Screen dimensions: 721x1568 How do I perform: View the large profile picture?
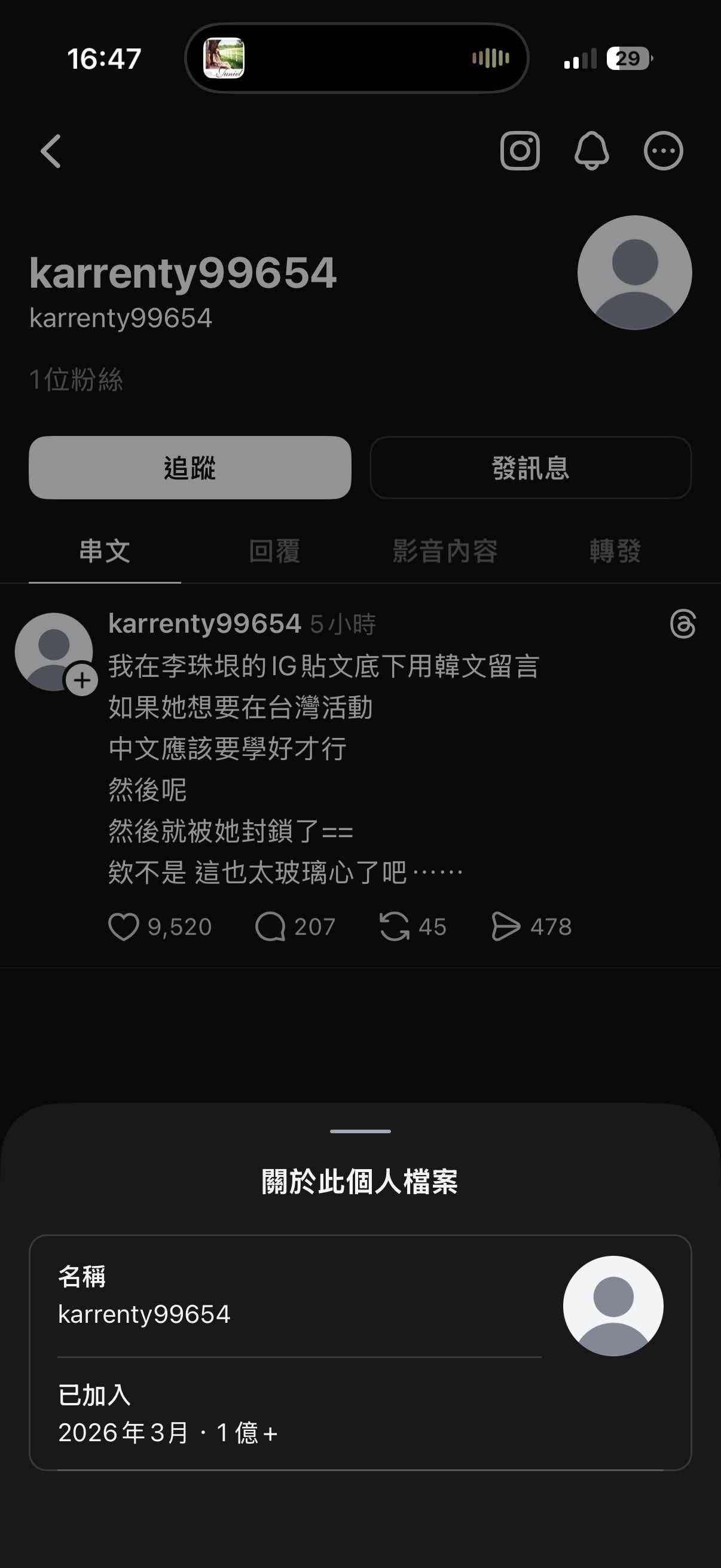coord(634,273)
